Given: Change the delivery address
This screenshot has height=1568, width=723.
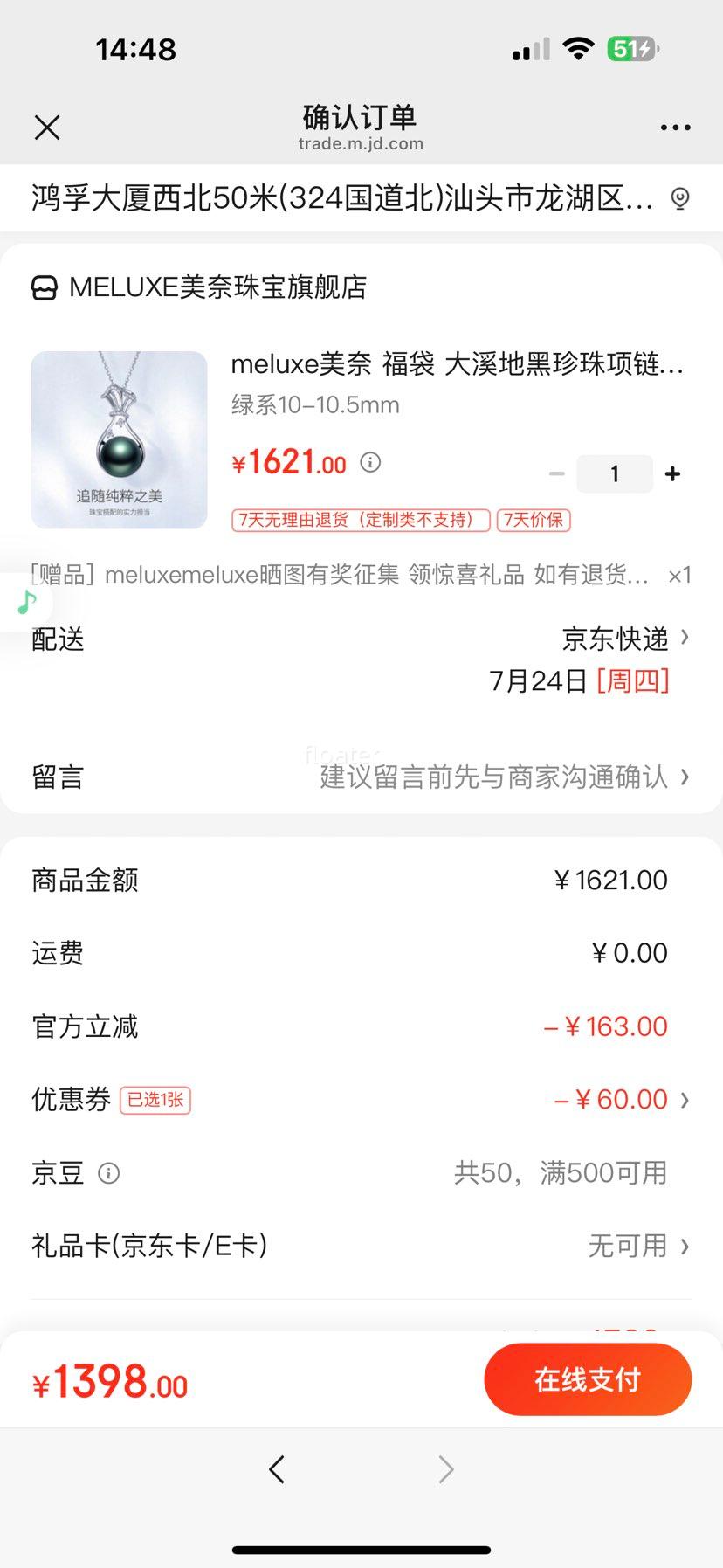Looking at the screenshot, I should [361, 198].
